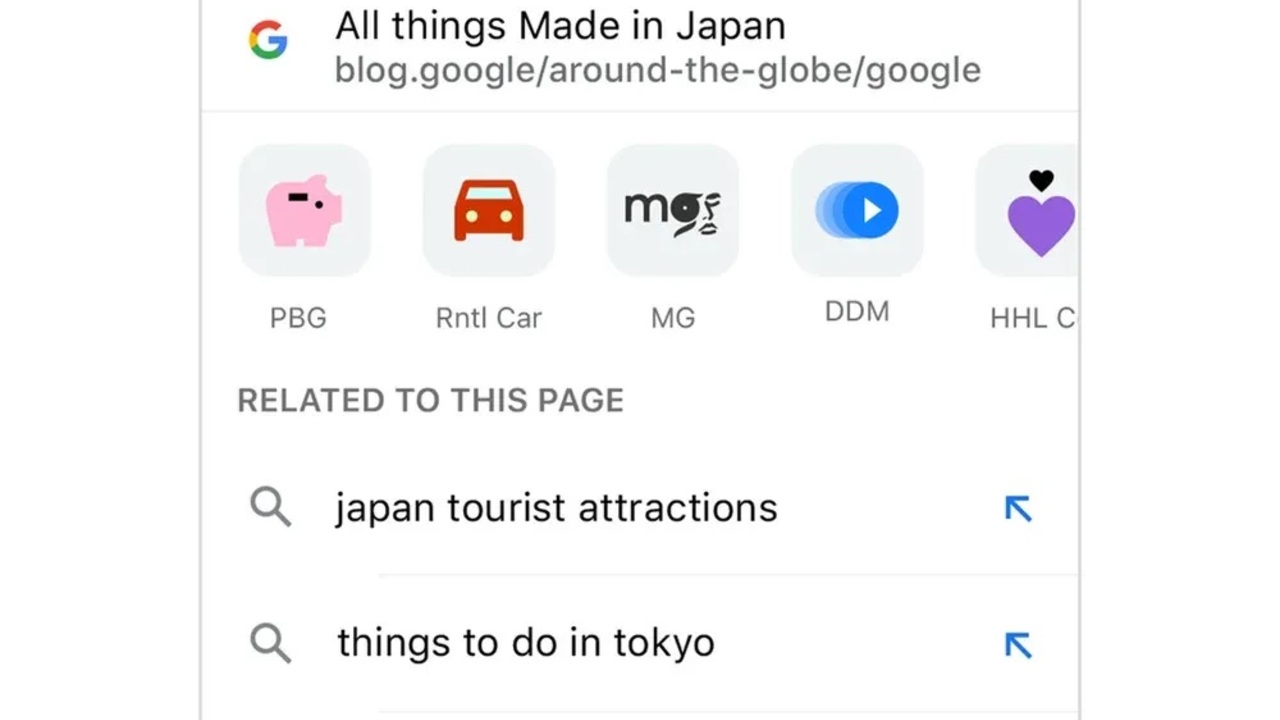Screen dimensions: 1280x720
Task: Open the DDM shortcut
Action: click(857, 210)
